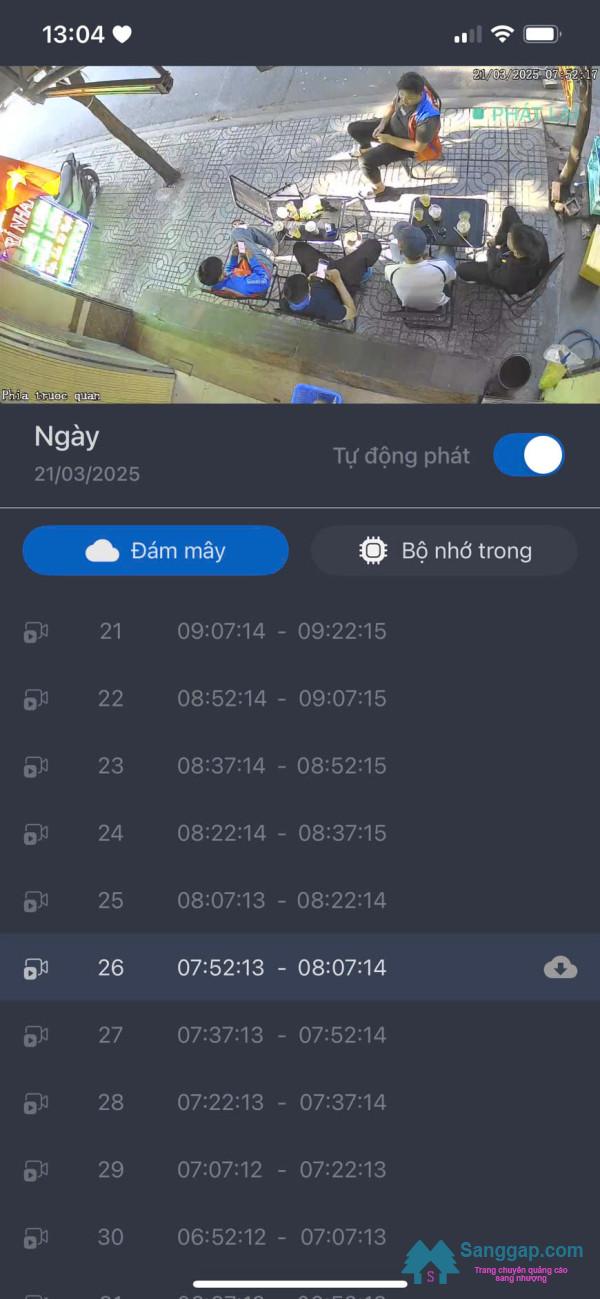Download recording 26 with the cloud icon
The image size is (600, 1299).
(x=560, y=967)
